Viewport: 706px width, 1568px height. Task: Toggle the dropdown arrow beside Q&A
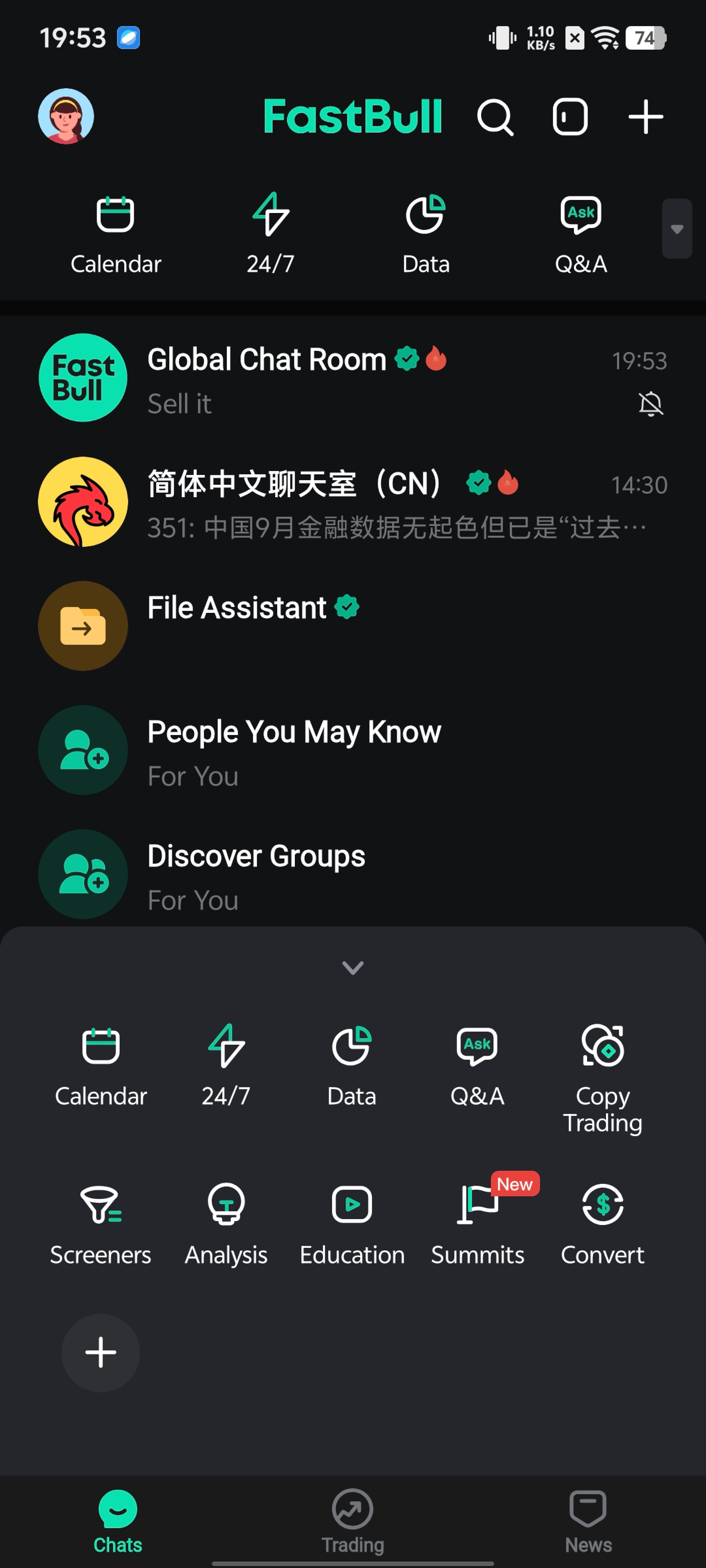[x=677, y=229]
